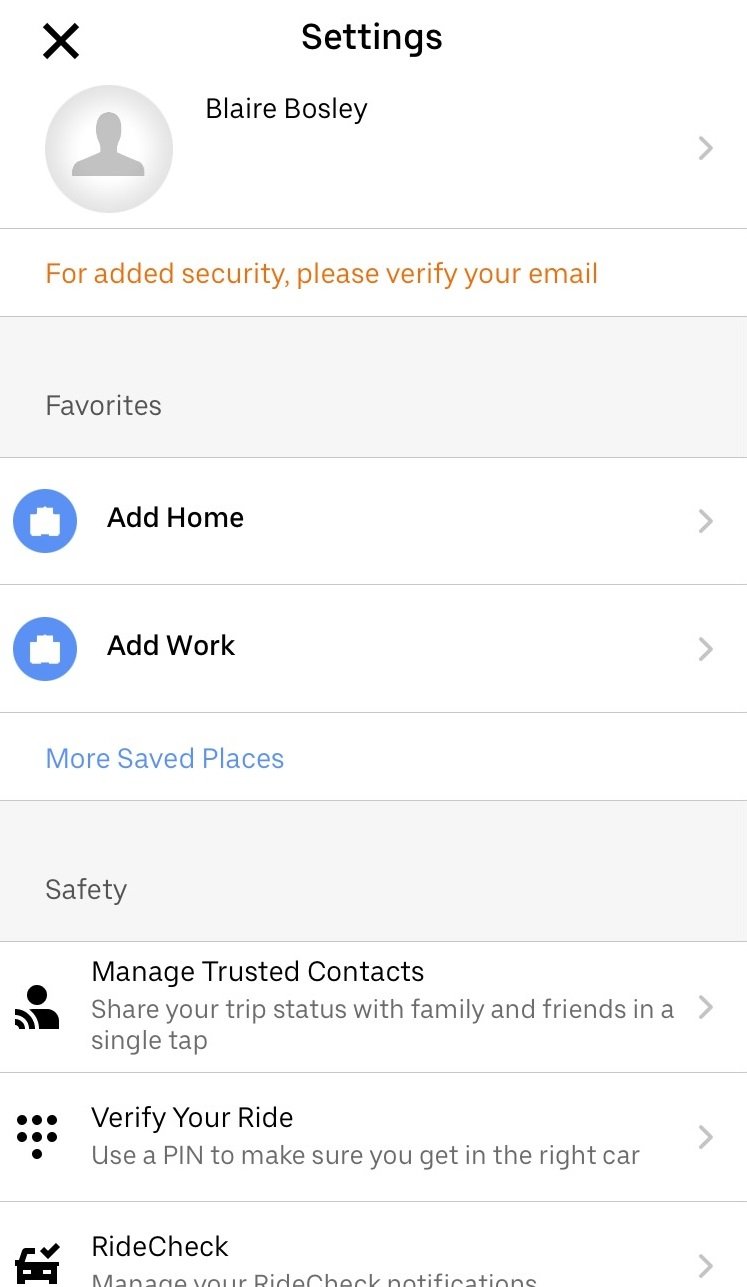Open More Saved Places
This screenshot has height=1287, width=747.
[x=165, y=758]
